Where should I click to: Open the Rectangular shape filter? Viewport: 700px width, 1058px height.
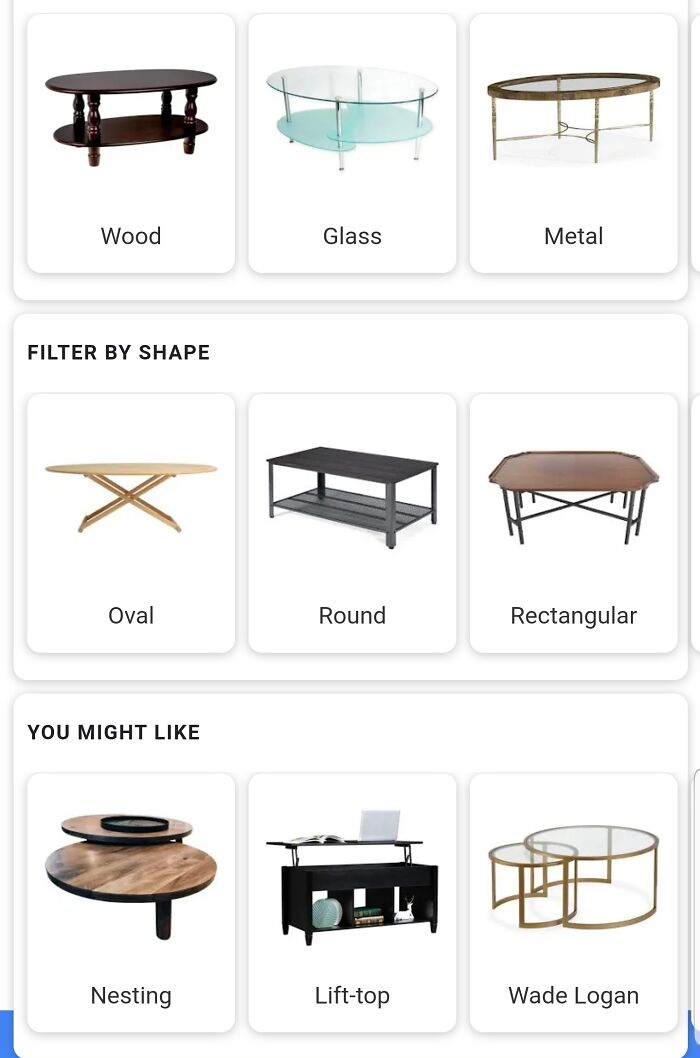pyautogui.click(x=573, y=523)
